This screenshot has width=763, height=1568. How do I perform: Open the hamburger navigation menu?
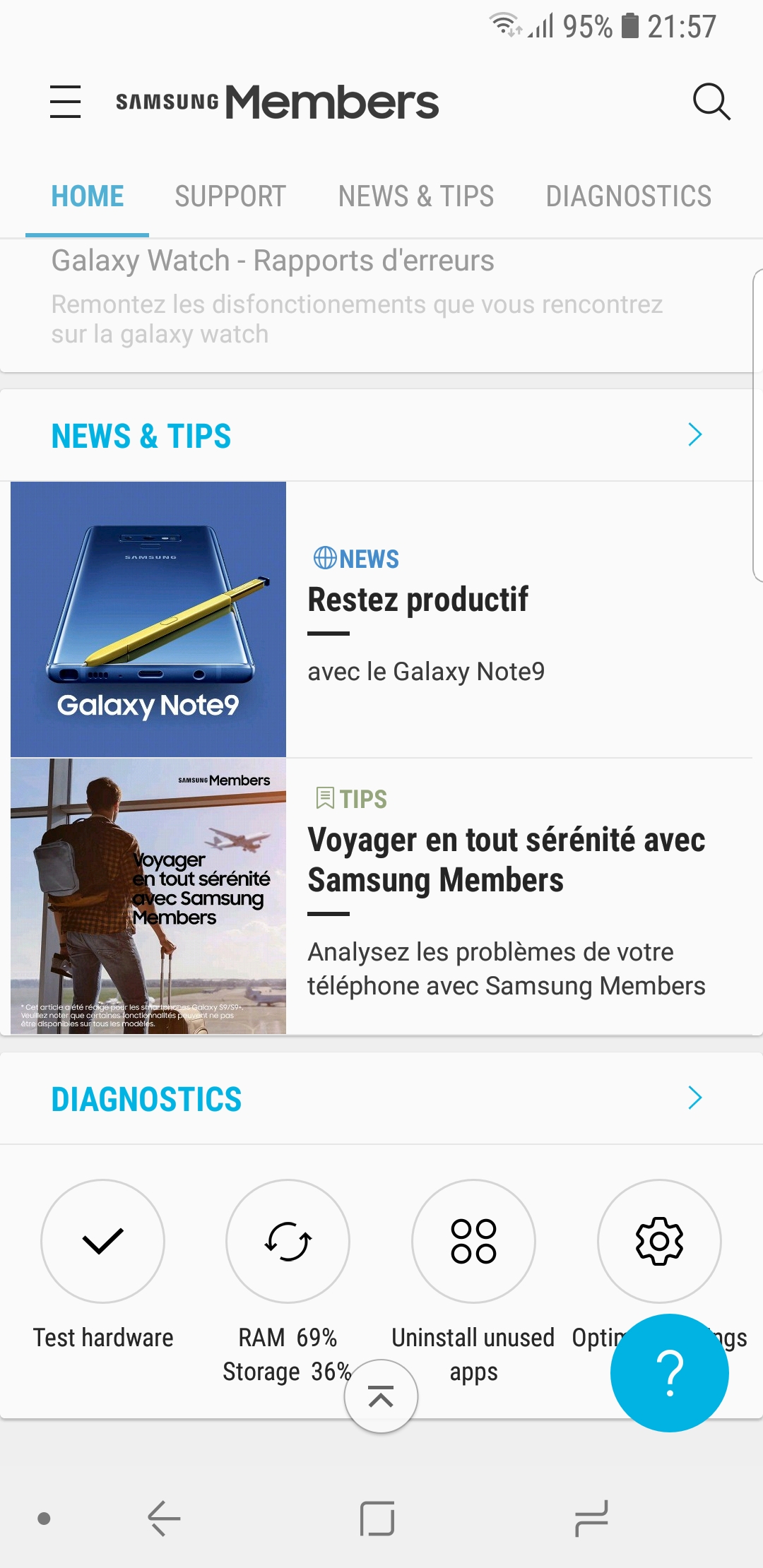pyautogui.click(x=65, y=102)
